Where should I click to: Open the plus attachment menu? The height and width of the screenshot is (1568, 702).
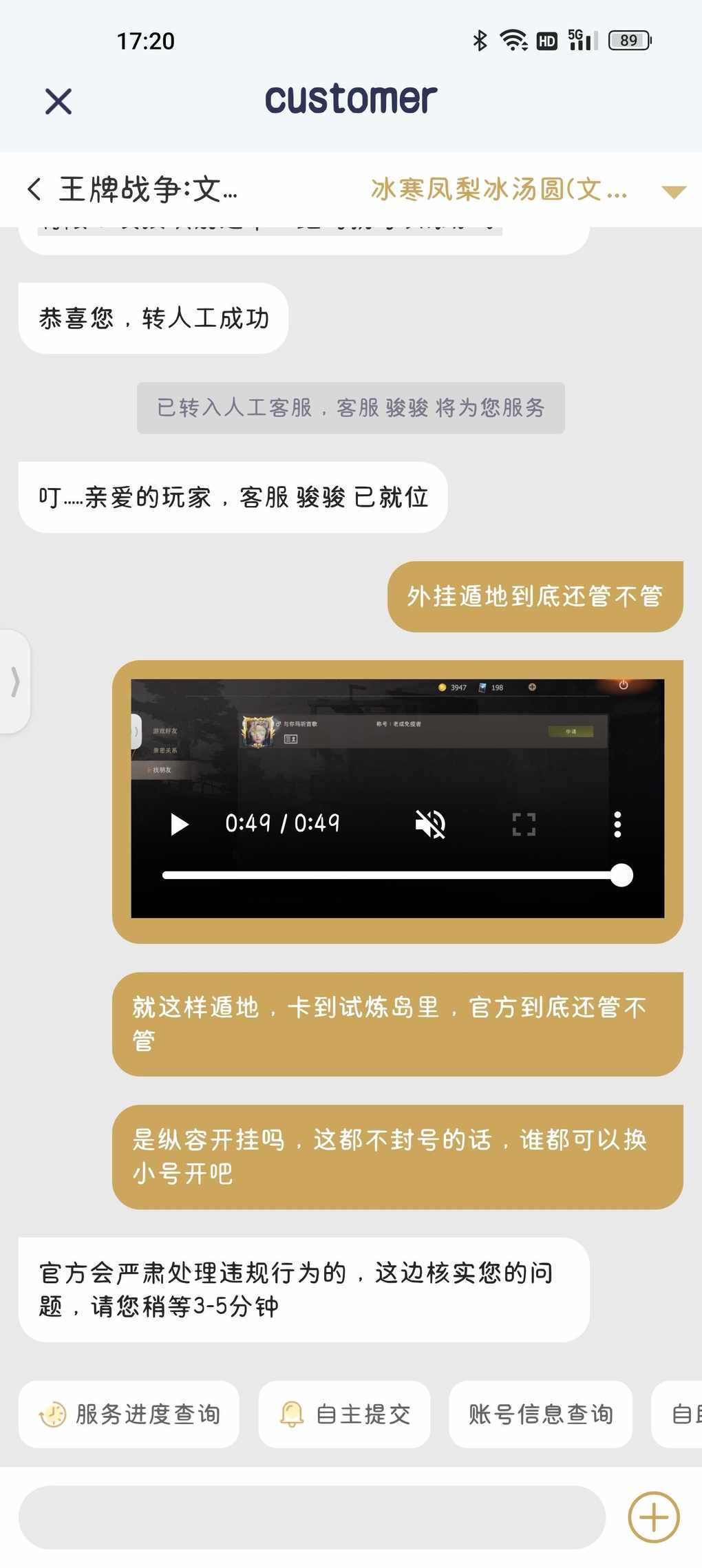pyautogui.click(x=654, y=1517)
